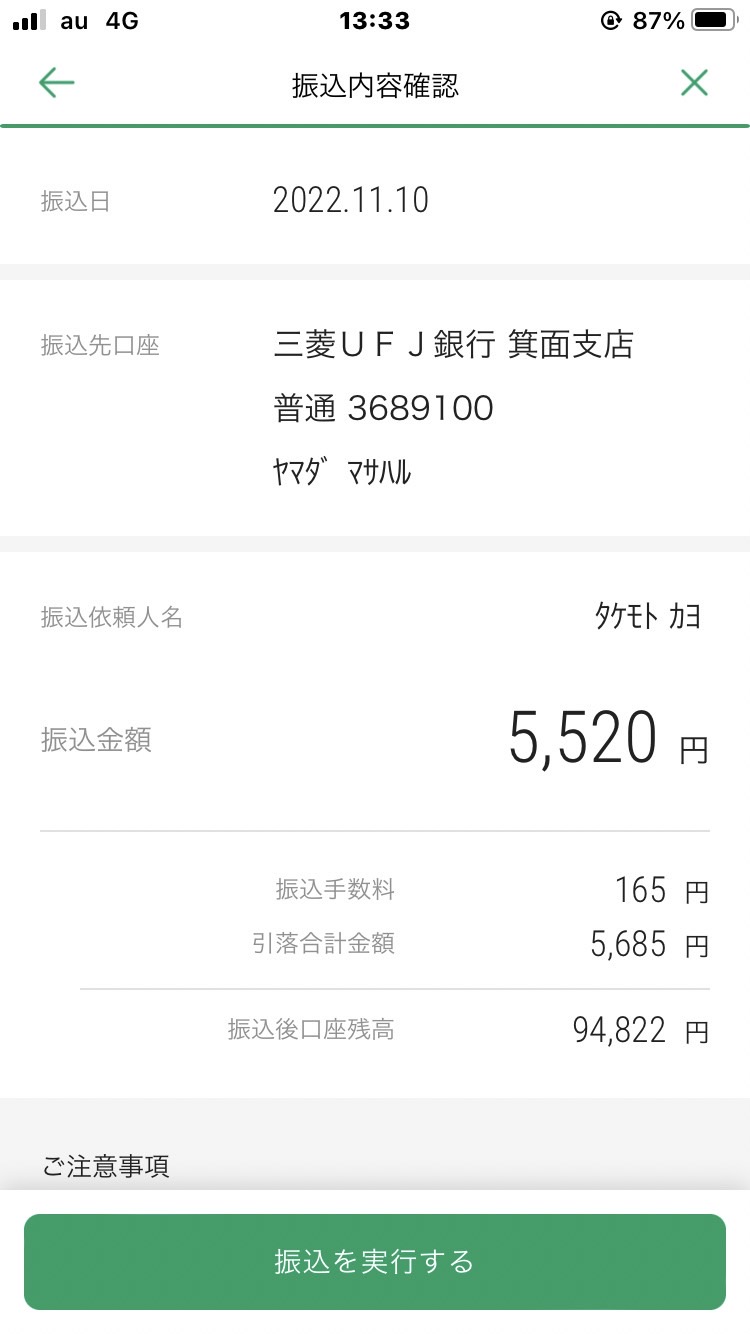Close the transfer confirmation screen

click(x=694, y=83)
